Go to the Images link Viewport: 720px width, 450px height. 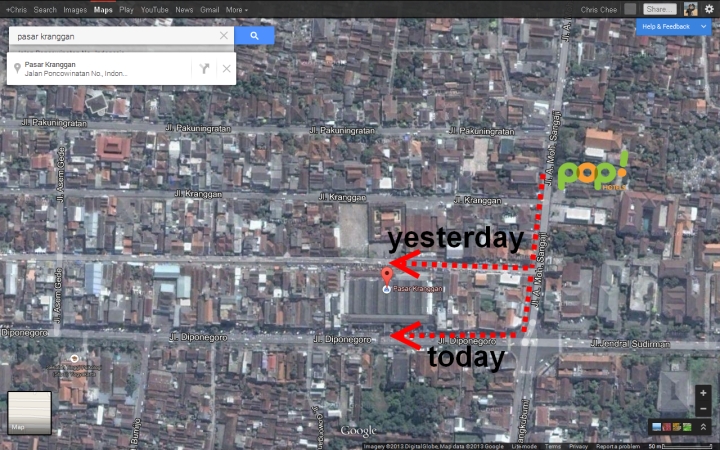pyautogui.click(x=75, y=9)
